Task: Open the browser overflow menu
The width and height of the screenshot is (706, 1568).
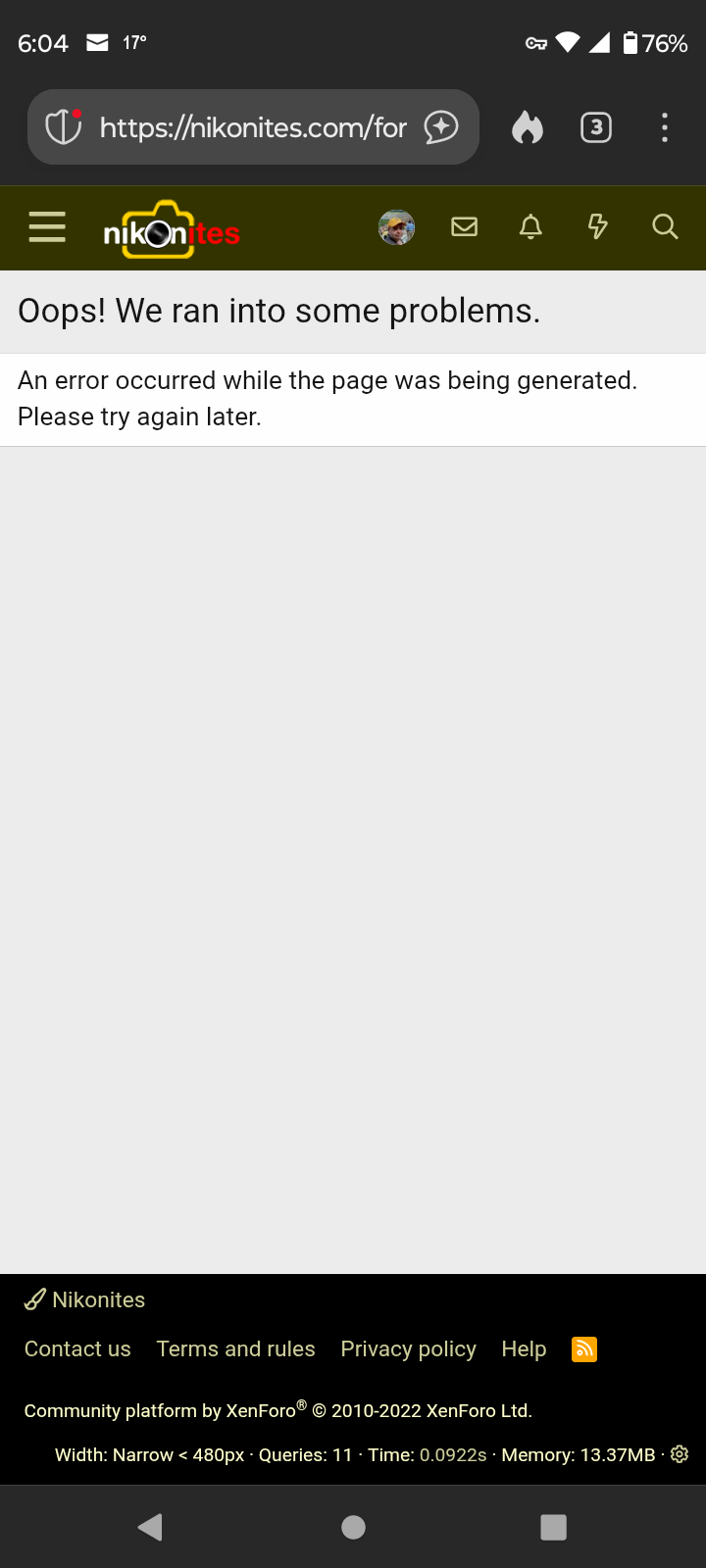Action: (665, 126)
